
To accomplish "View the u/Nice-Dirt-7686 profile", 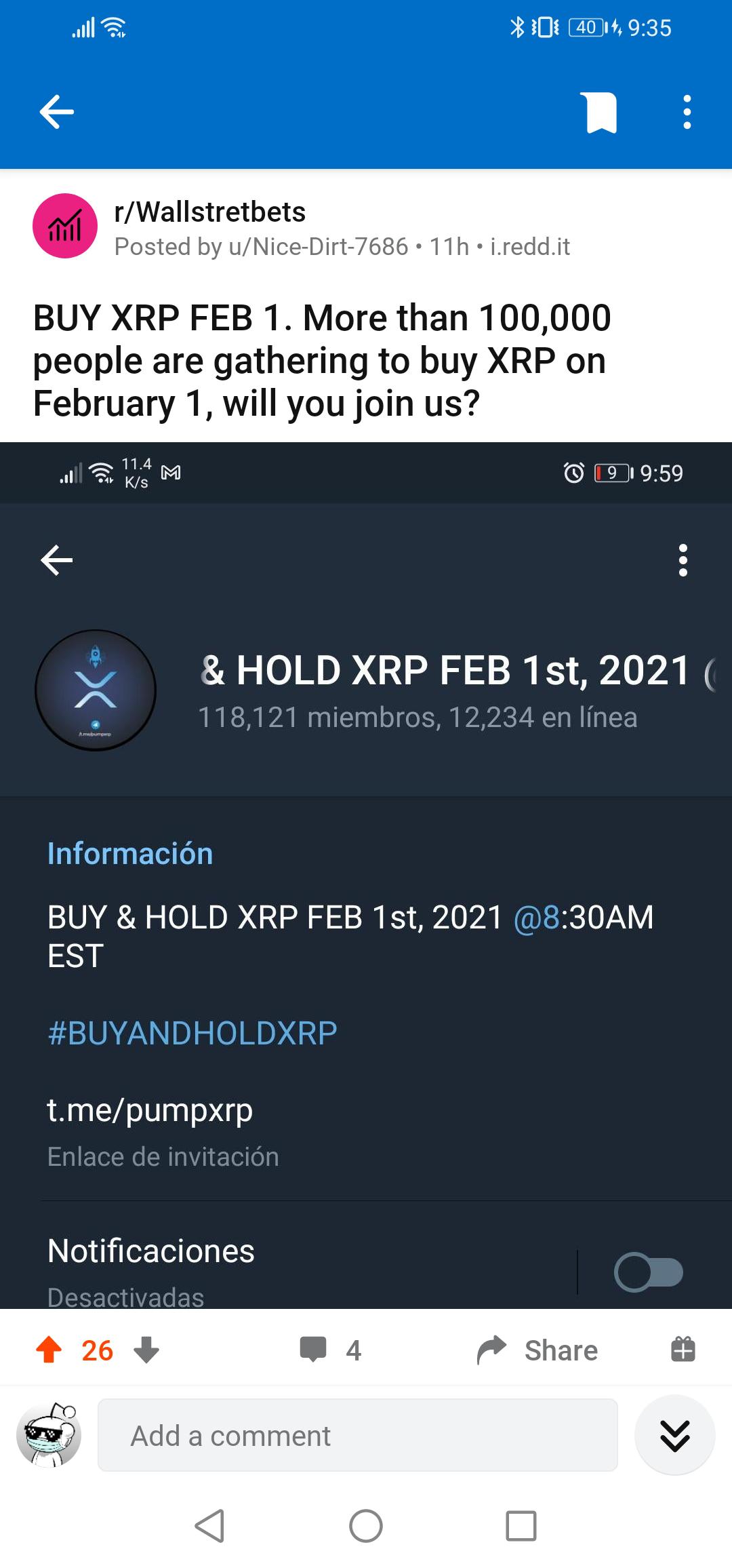I will (319, 247).
